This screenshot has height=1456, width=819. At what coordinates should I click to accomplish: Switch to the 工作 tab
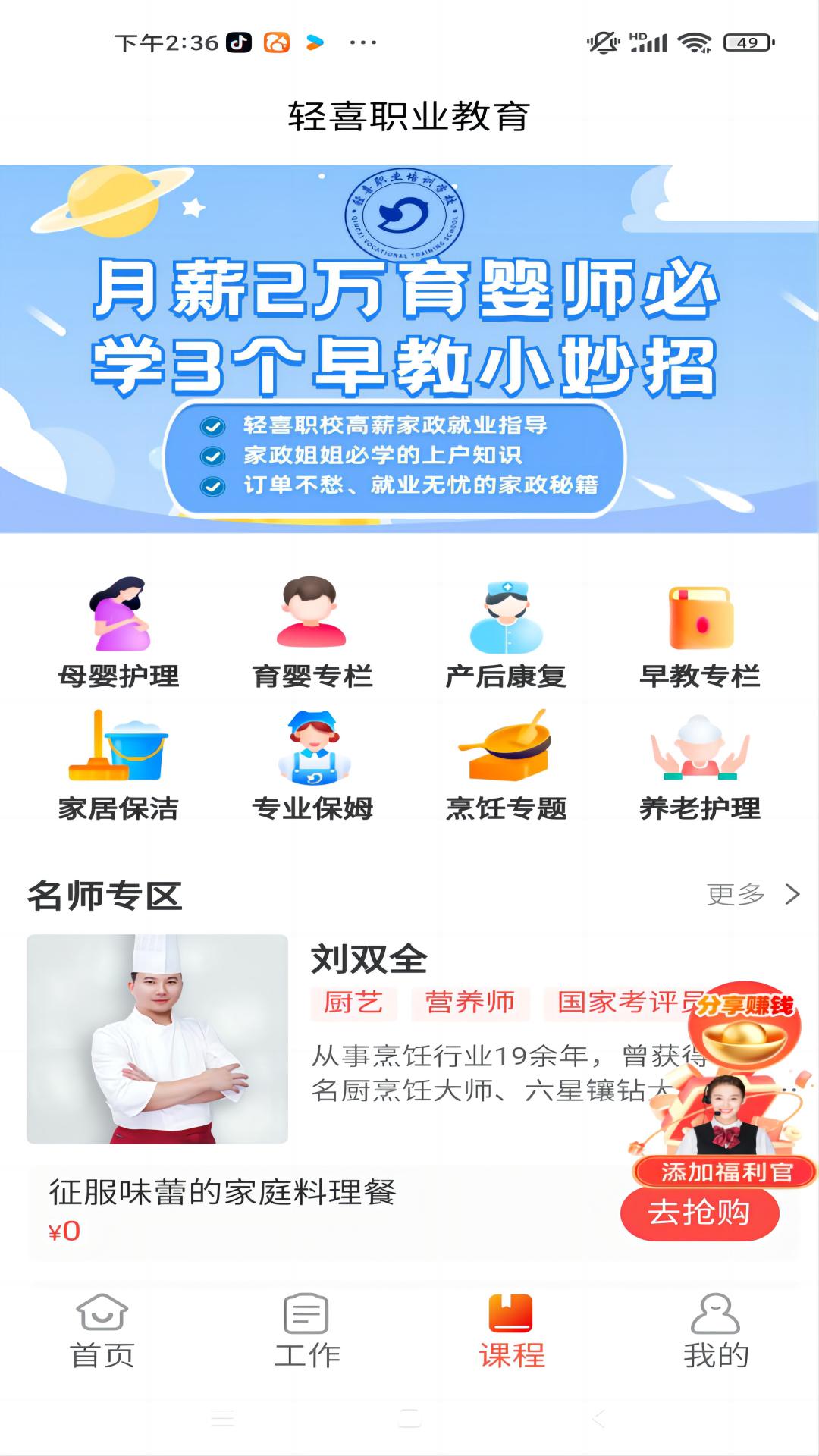[x=307, y=1332]
